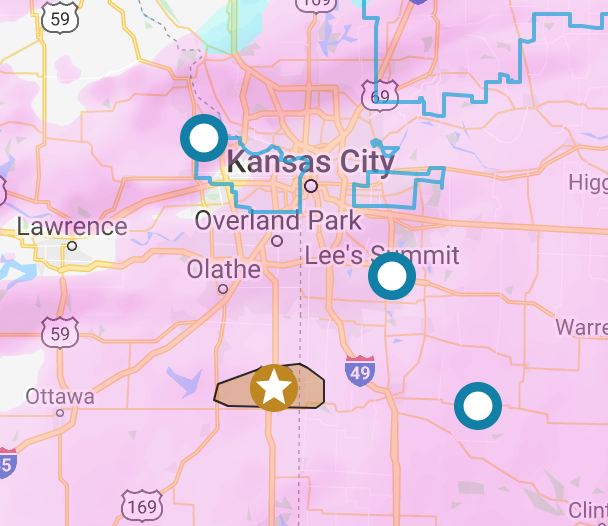Select the circle marker northwest of Kansas City
The height and width of the screenshot is (526, 608).
point(204,138)
